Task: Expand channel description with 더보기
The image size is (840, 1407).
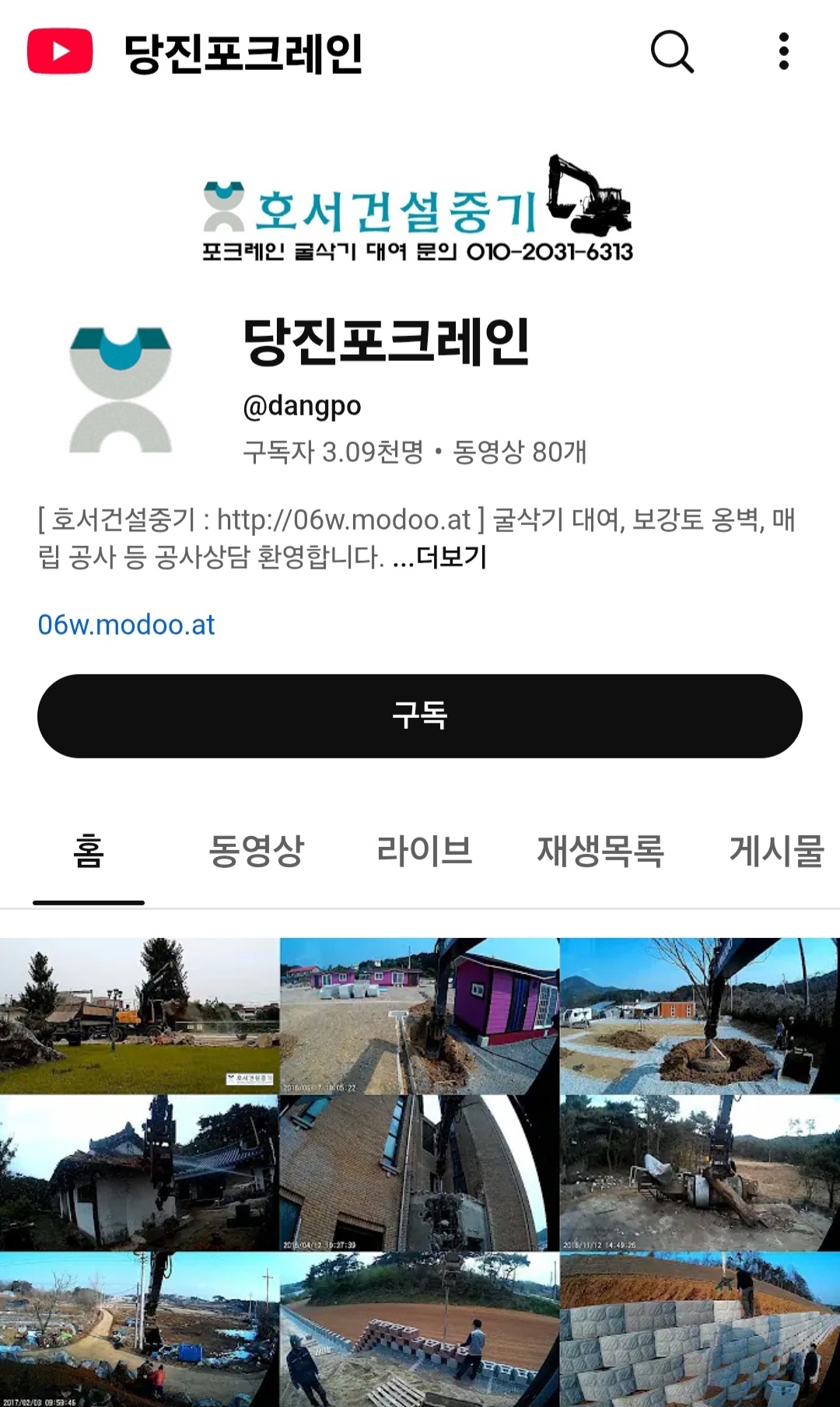Action: click(x=451, y=557)
